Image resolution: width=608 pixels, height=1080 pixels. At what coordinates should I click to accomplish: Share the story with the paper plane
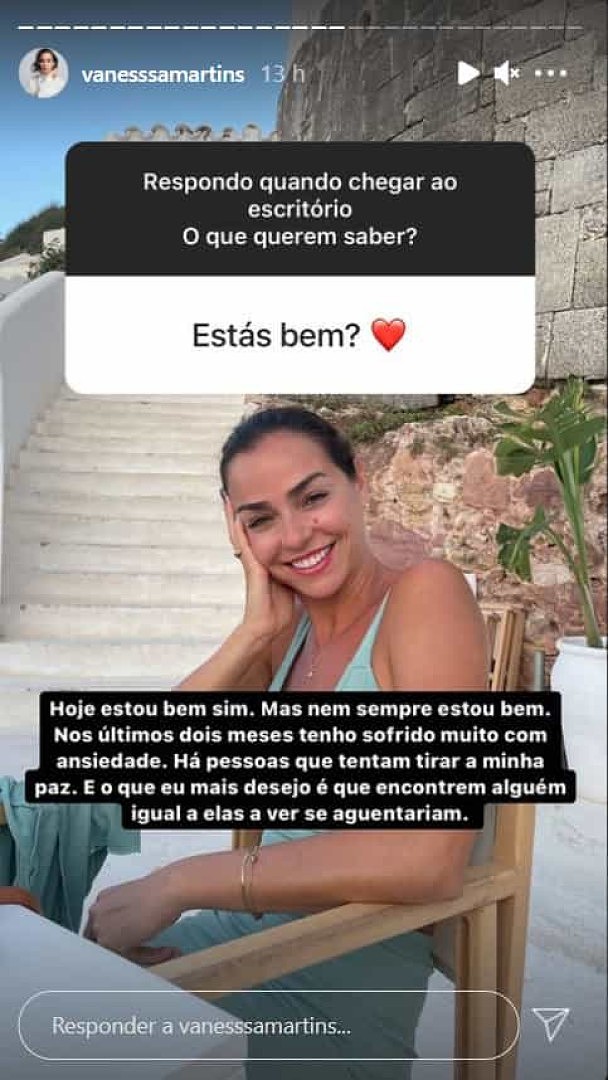coord(551,1024)
